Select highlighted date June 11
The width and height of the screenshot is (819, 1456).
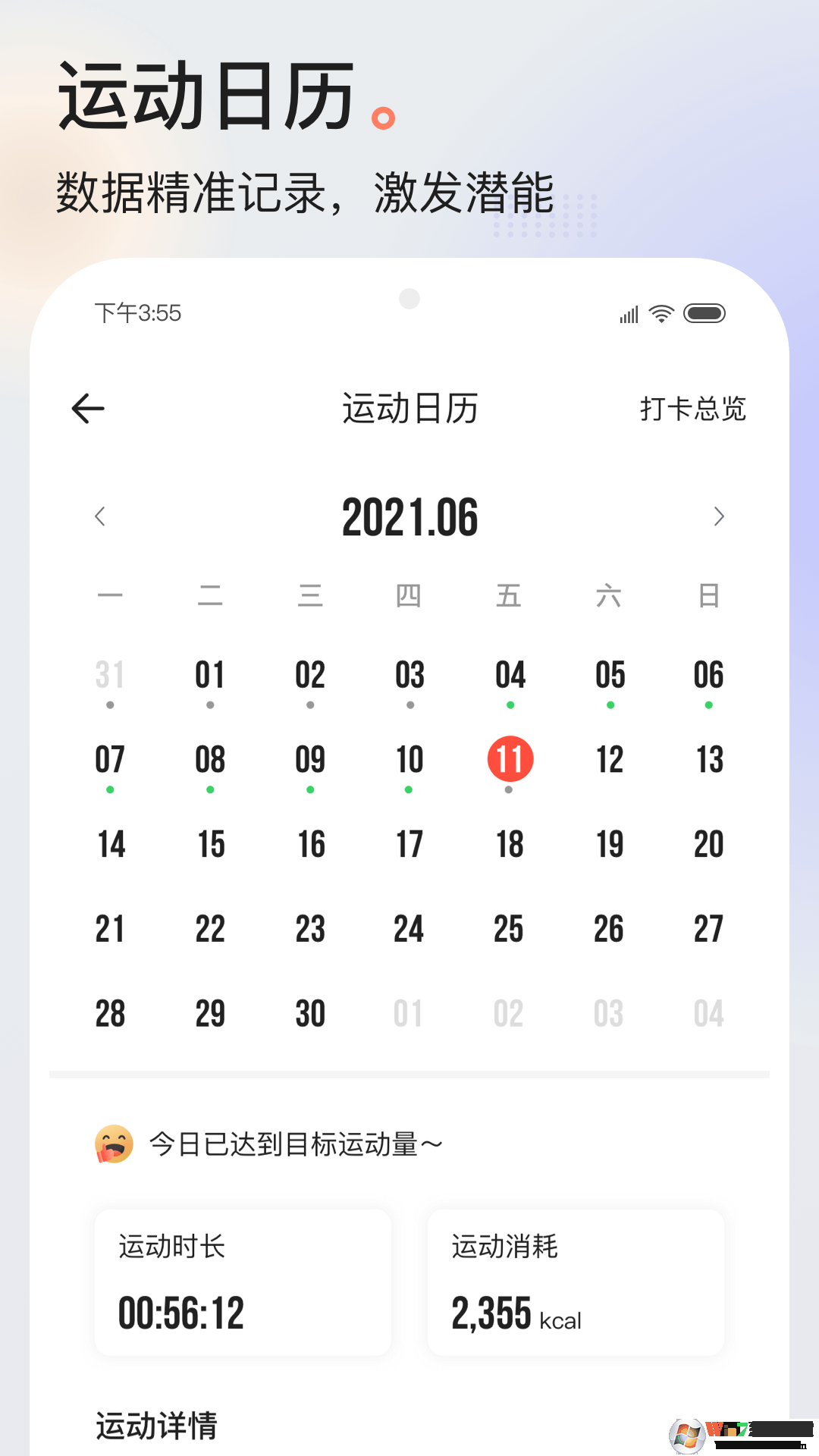(510, 760)
